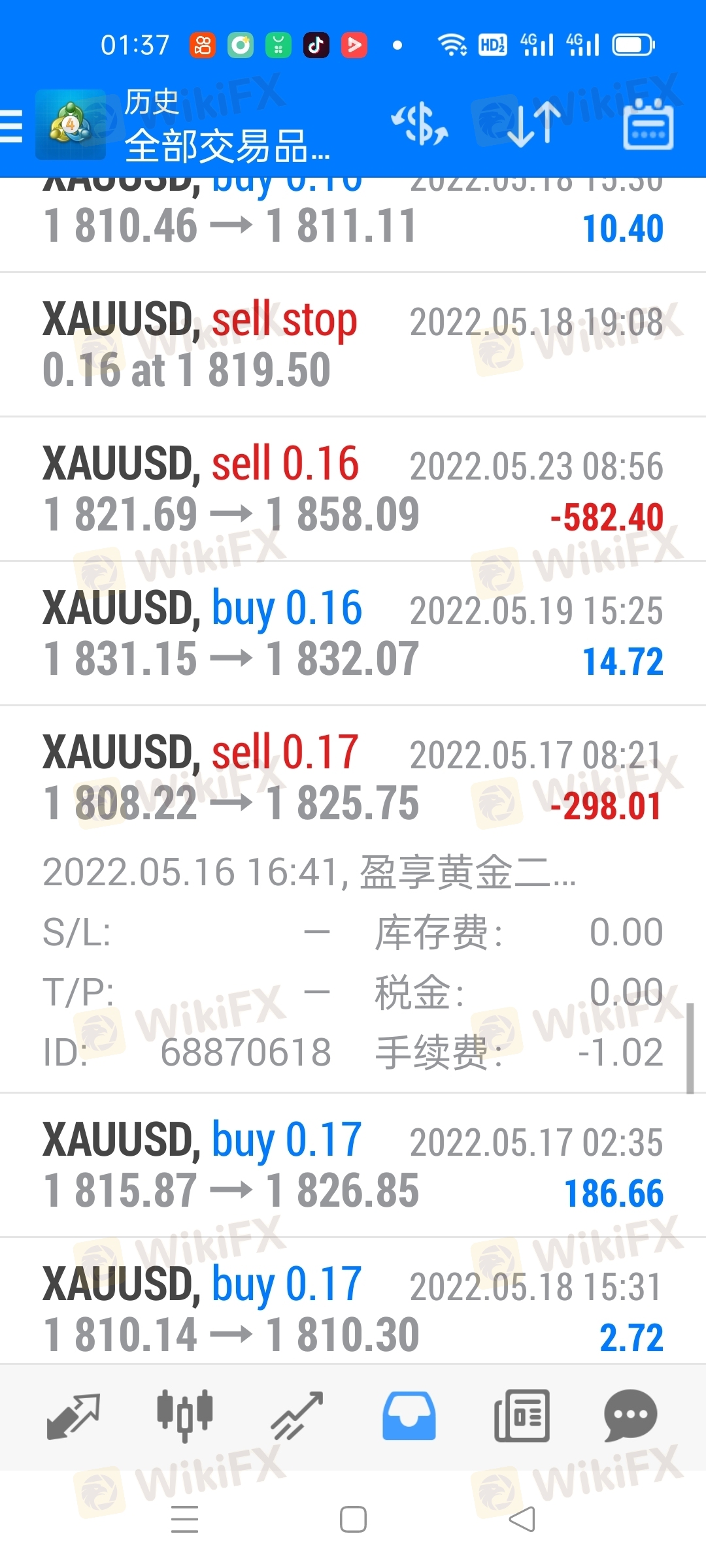The height and width of the screenshot is (1568, 706).
Task: Go to the system home screen
Action: (353, 1520)
